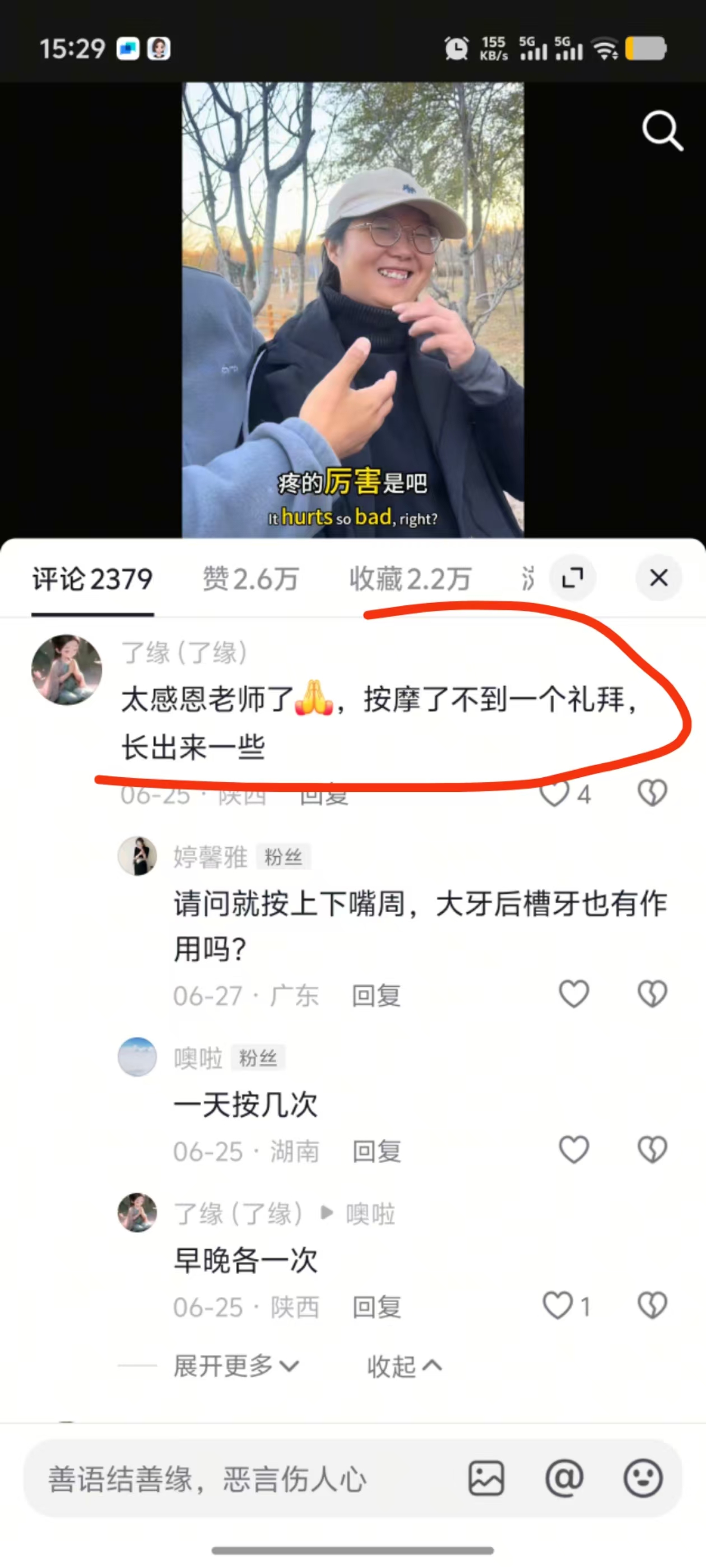Reply to 早晚各一次 comment
Viewport: 706px width, 1568px height.
point(376,1308)
